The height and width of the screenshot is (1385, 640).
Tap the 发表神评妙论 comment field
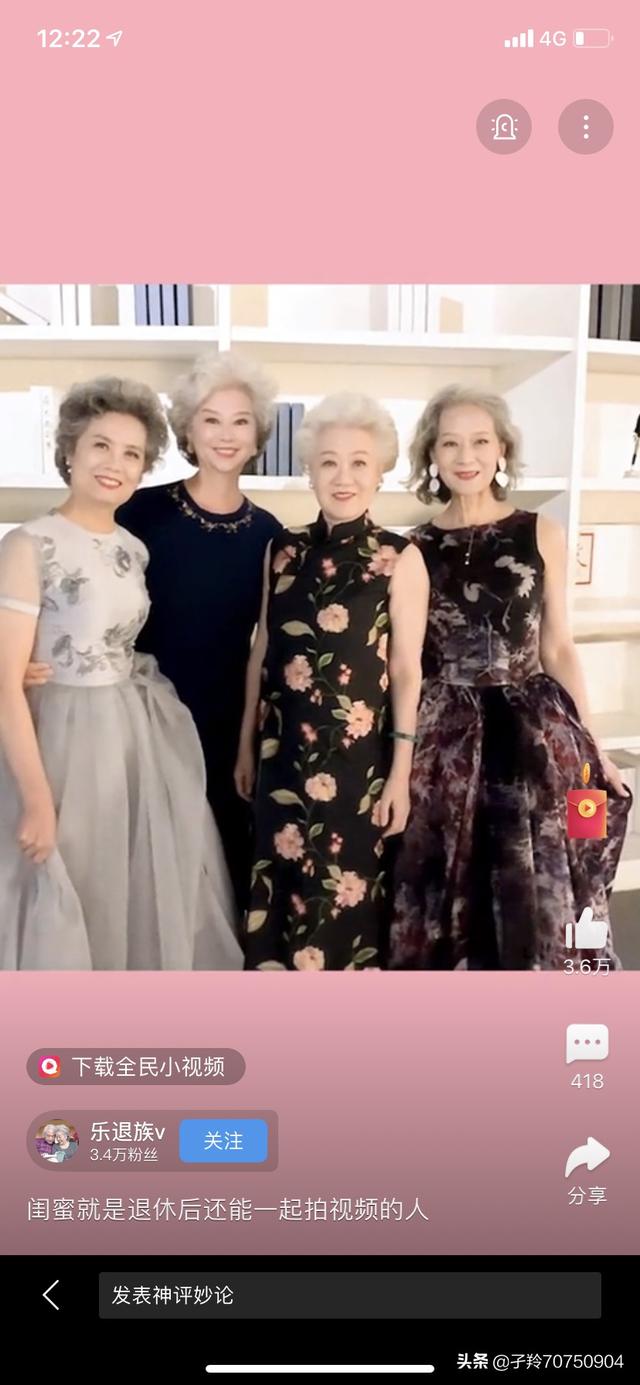[x=350, y=1295]
